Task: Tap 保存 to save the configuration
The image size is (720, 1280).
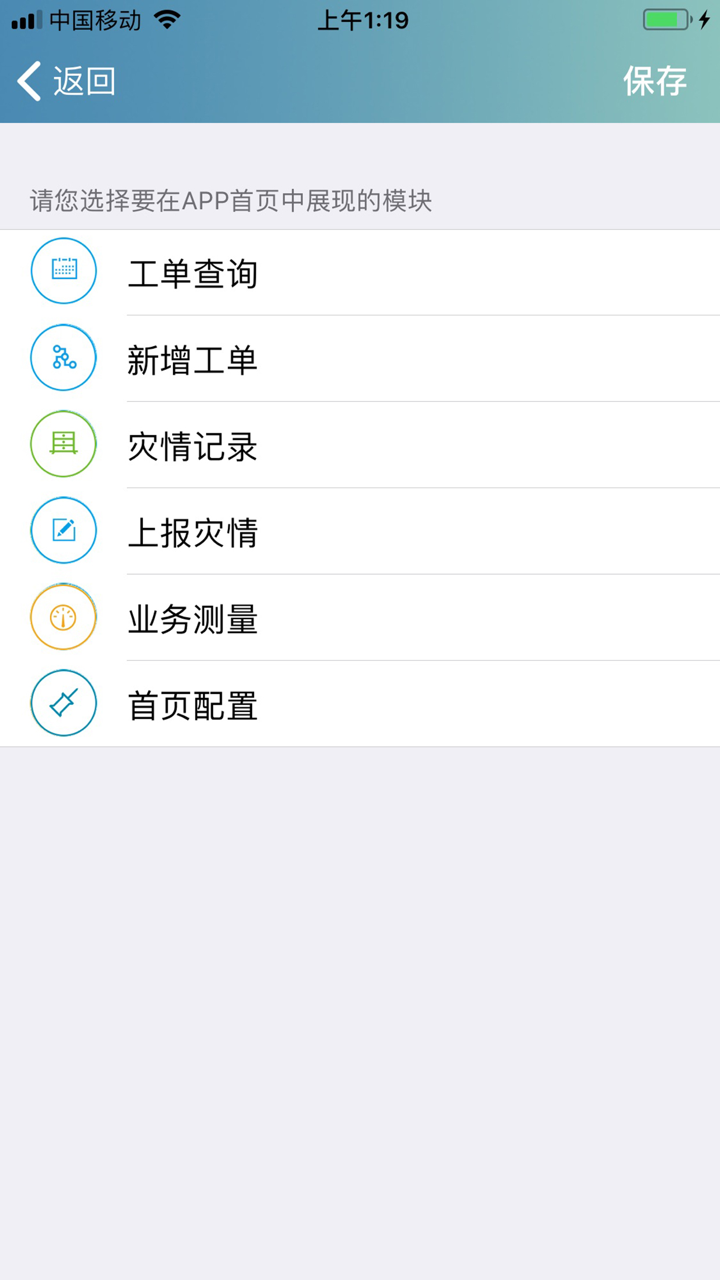Action: click(x=655, y=81)
